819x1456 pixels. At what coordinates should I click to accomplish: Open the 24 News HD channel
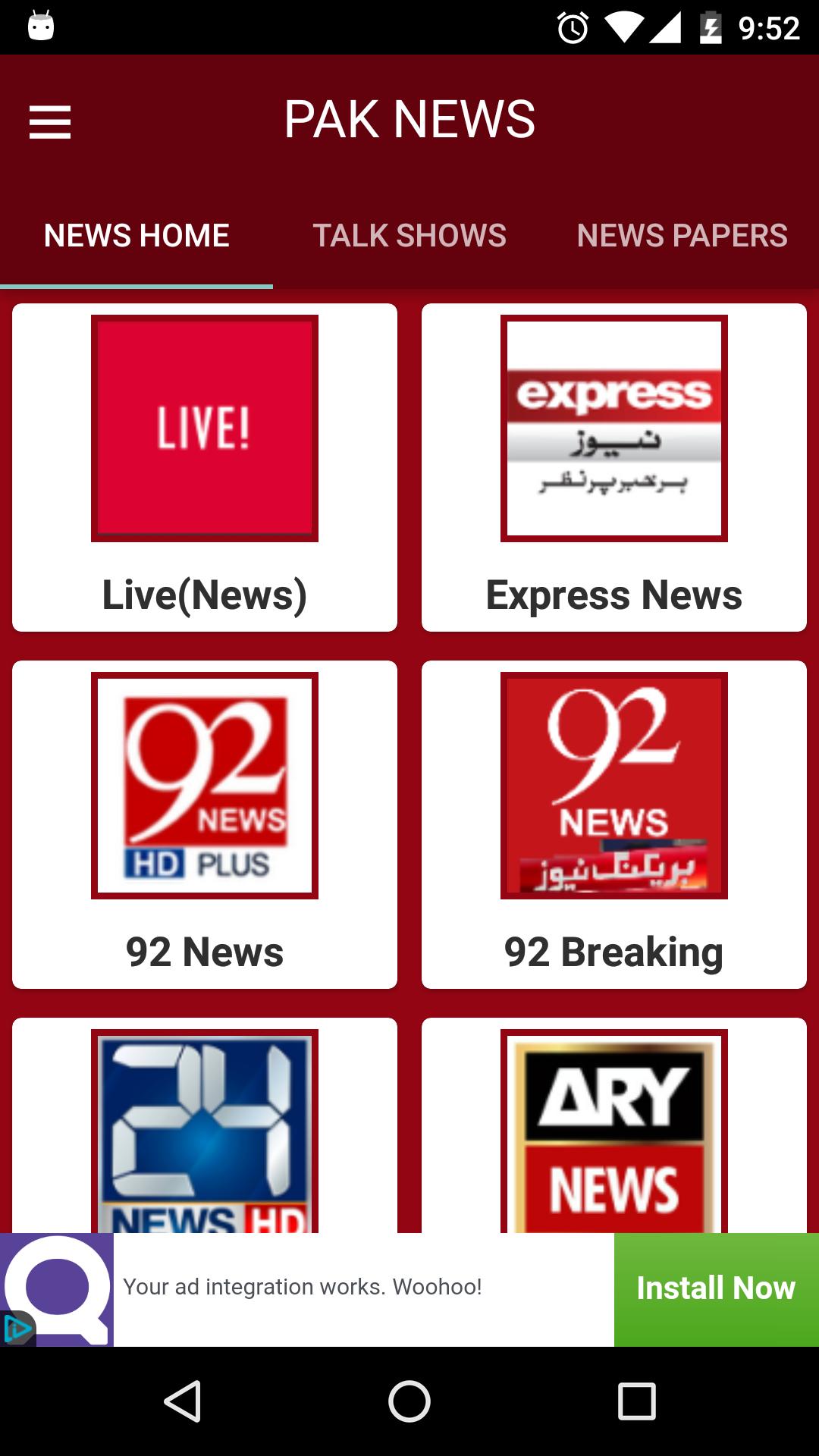coord(205,1128)
